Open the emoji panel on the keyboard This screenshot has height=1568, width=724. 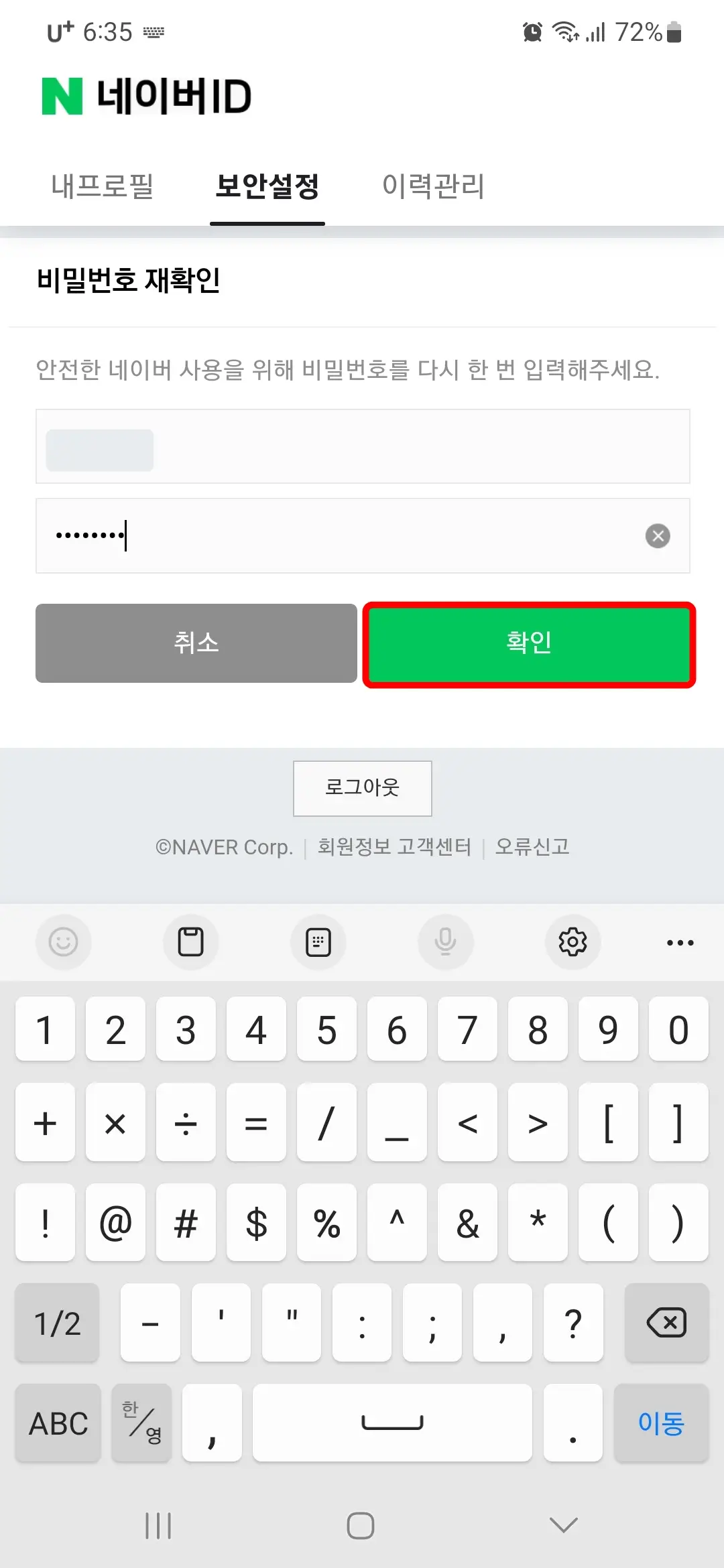pos(64,942)
